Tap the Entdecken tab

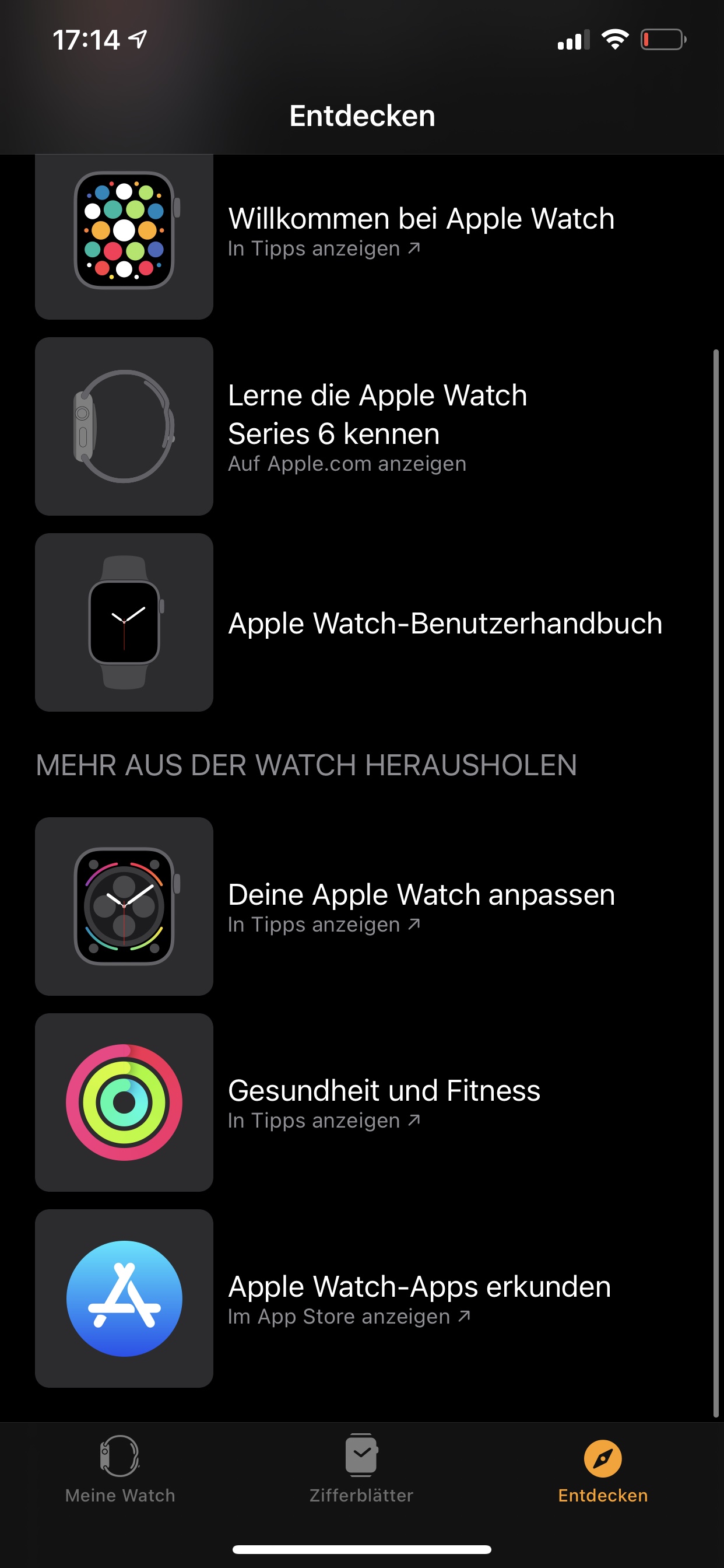(x=602, y=1469)
